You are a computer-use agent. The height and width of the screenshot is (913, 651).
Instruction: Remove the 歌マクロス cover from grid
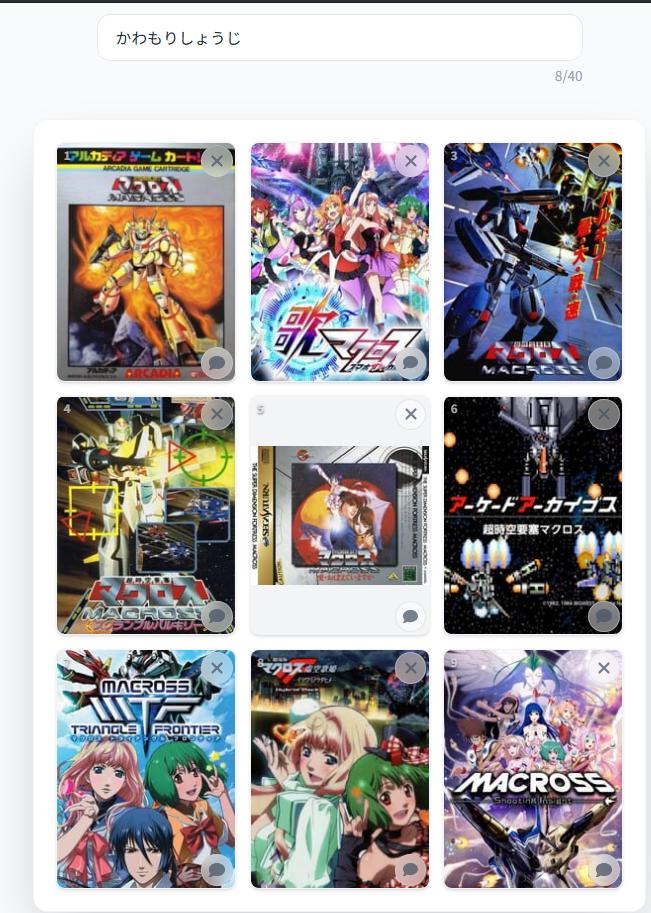(x=410, y=160)
